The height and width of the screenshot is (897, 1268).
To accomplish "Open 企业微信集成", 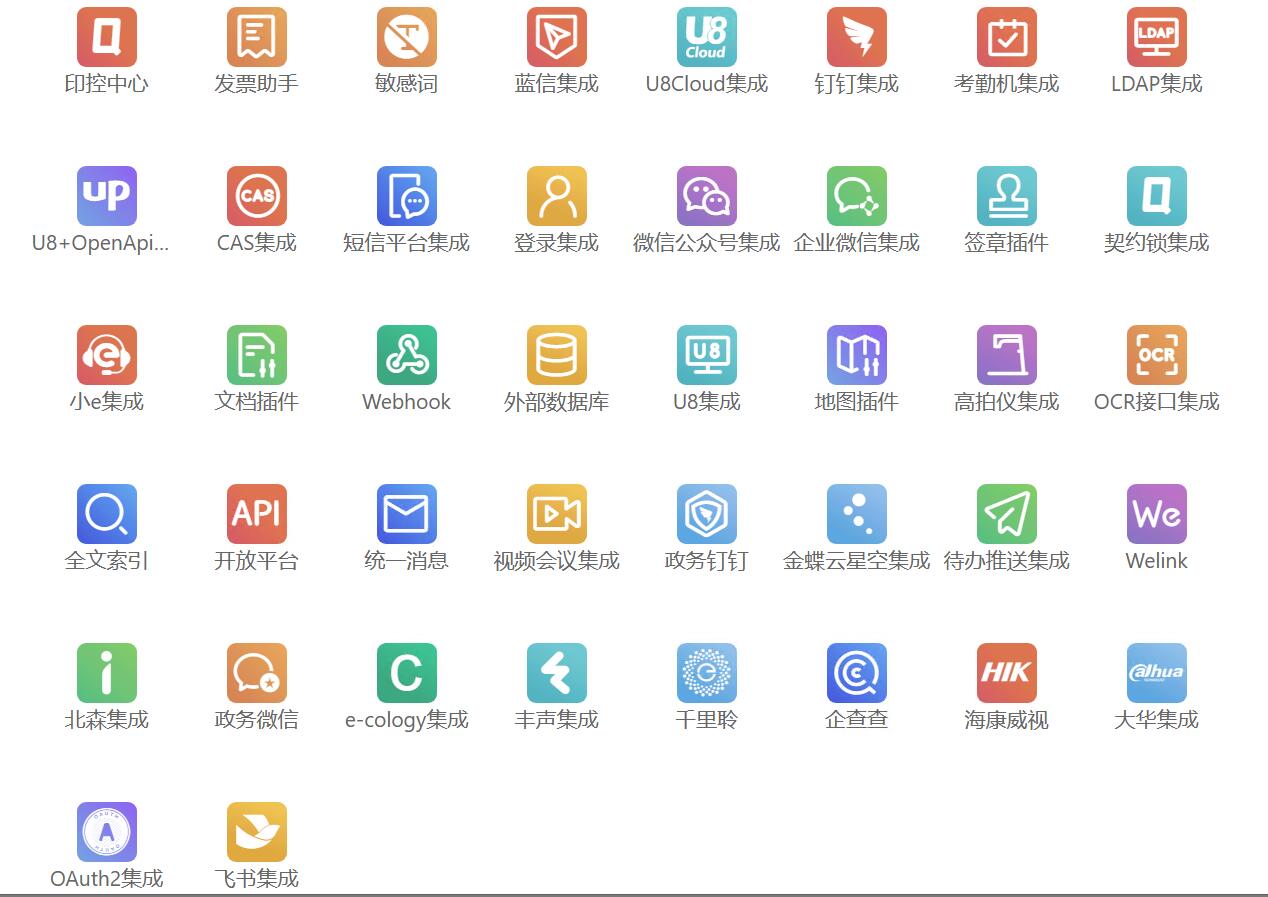I will click(857, 196).
